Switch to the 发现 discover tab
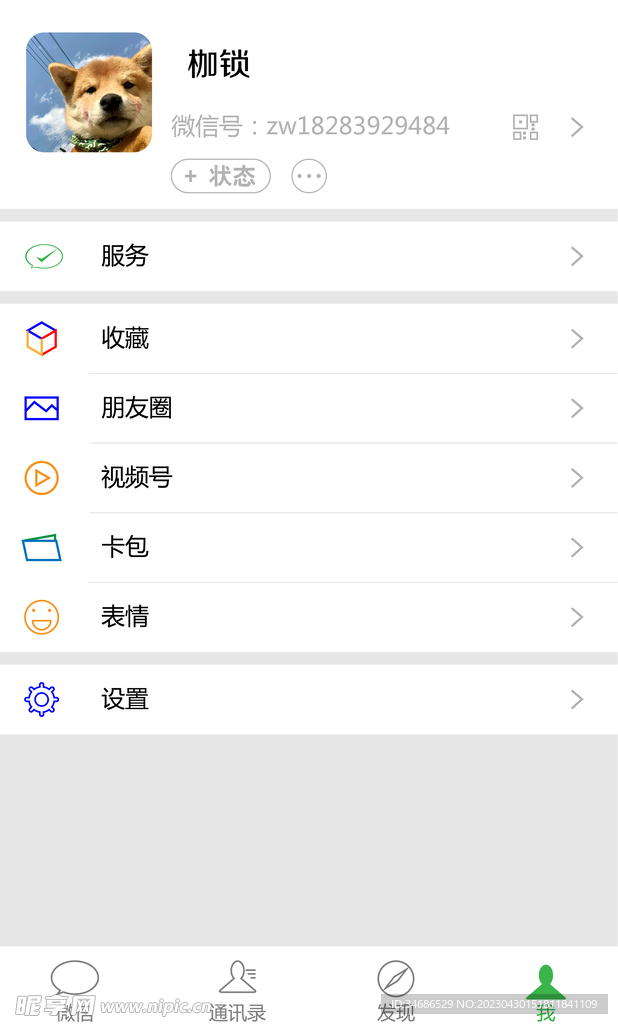This screenshot has width=618, height=1024. [396, 990]
